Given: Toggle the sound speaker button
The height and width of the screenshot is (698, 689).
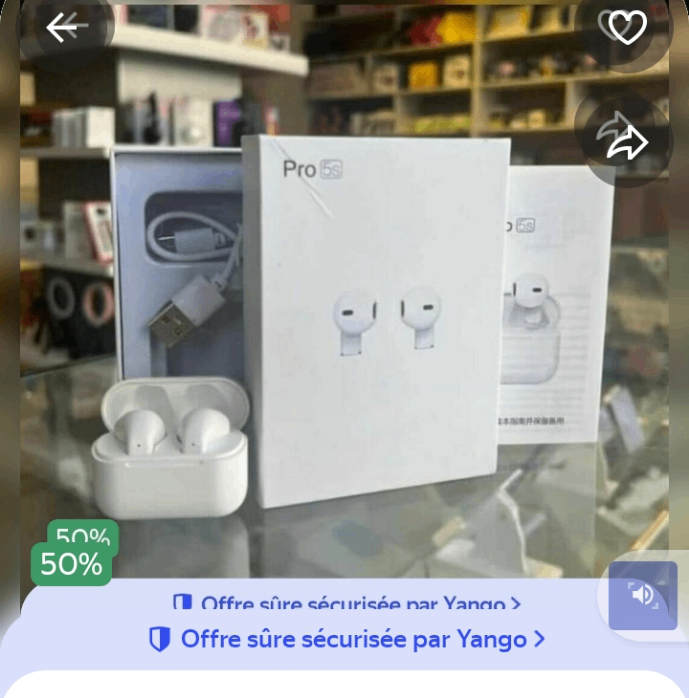Looking at the screenshot, I should click(x=642, y=595).
